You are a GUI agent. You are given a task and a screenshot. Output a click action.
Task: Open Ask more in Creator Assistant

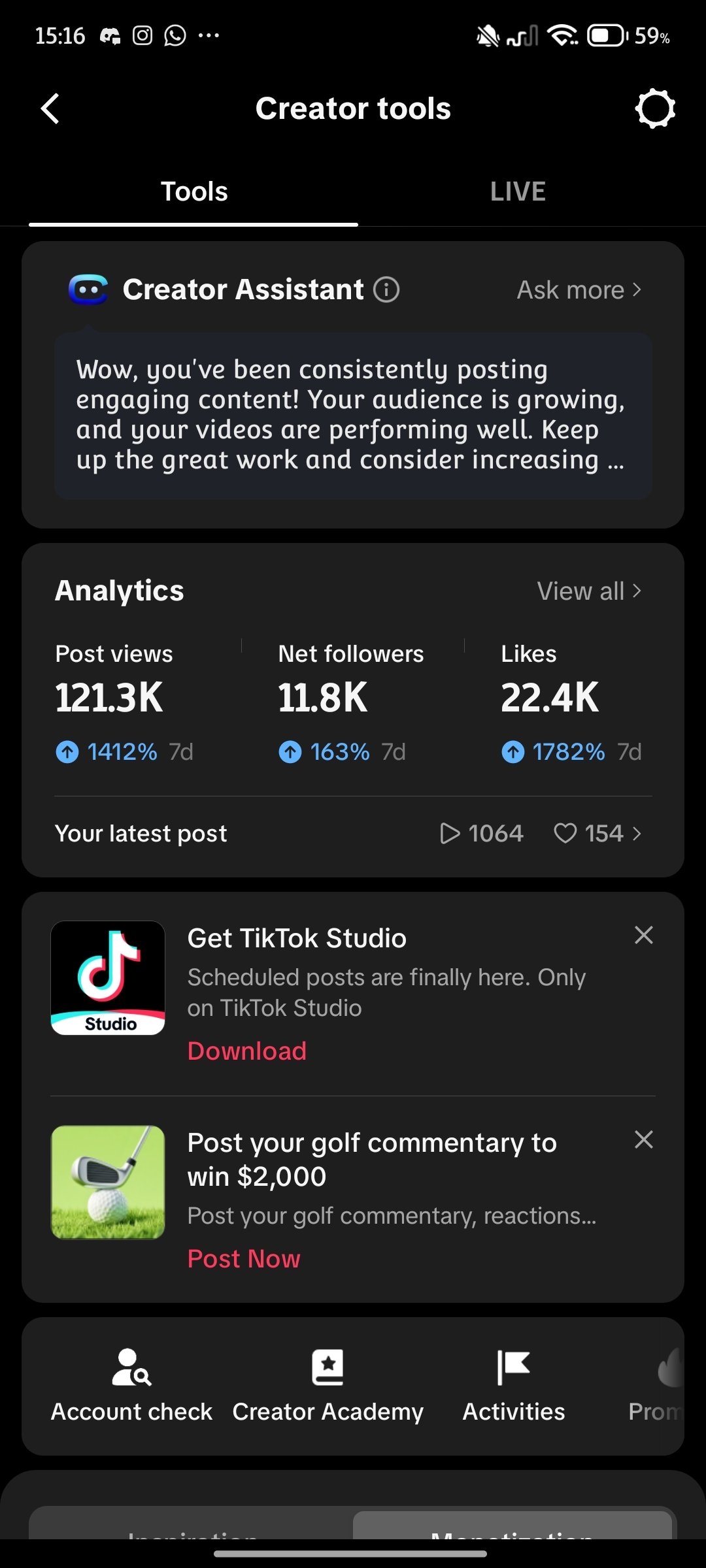pyautogui.click(x=579, y=290)
